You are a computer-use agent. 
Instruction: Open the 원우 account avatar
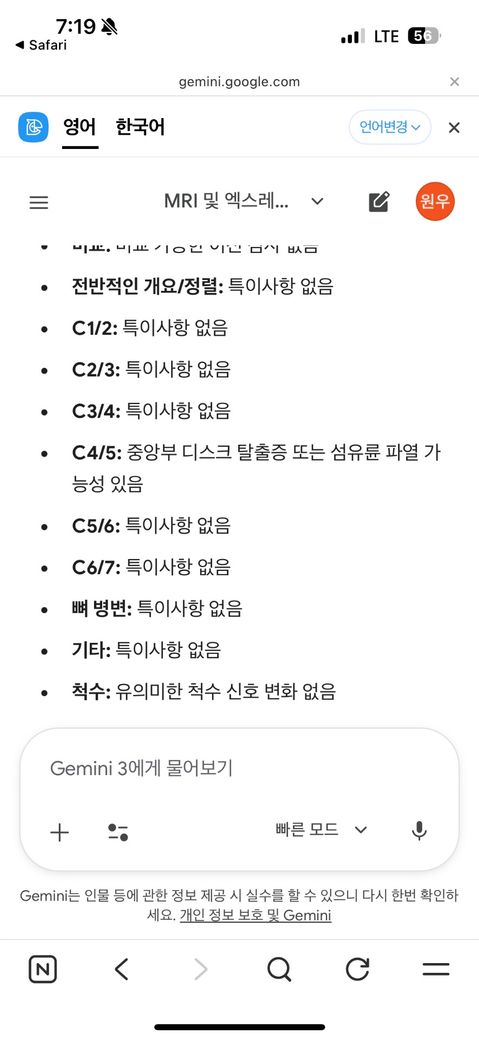click(x=435, y=201)
